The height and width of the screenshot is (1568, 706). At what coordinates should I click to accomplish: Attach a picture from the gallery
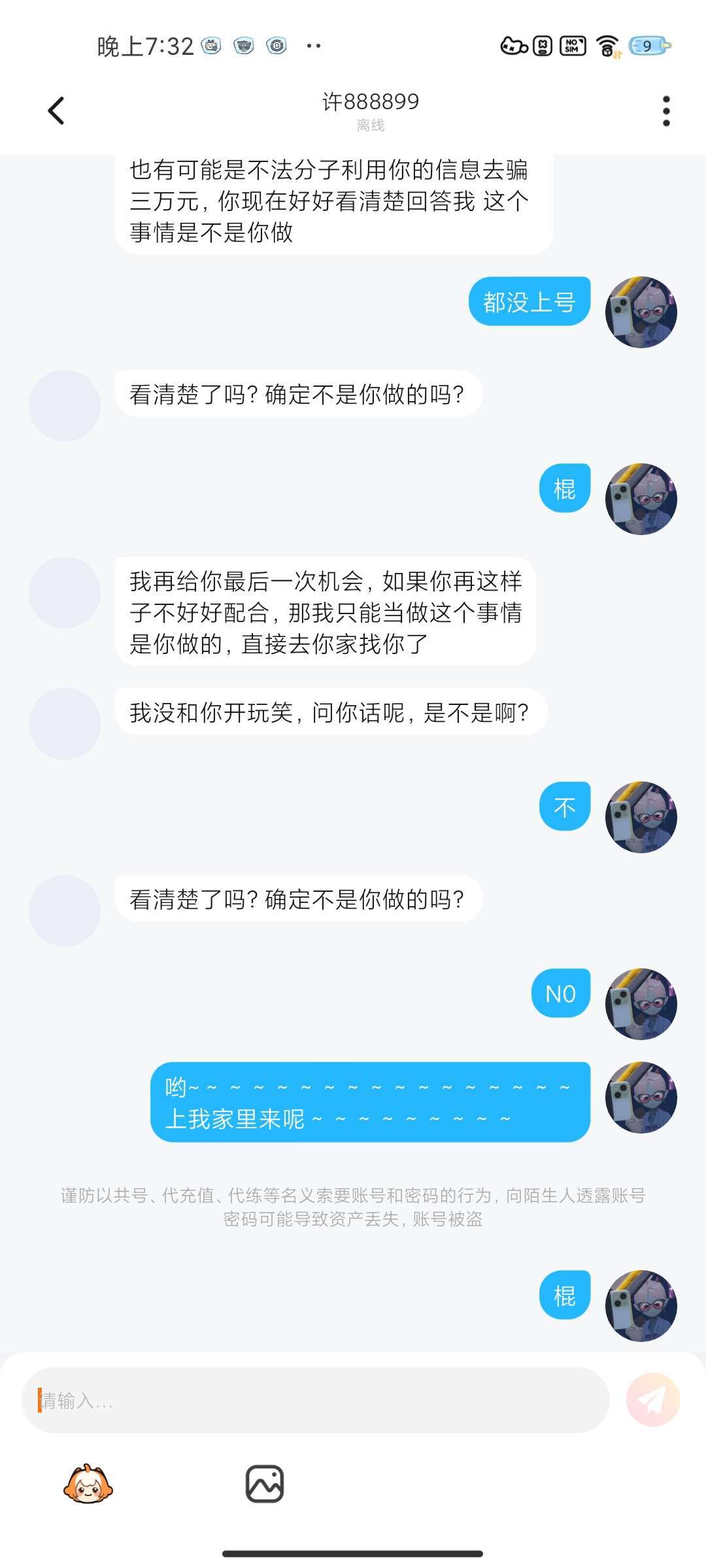point(265,1484)
